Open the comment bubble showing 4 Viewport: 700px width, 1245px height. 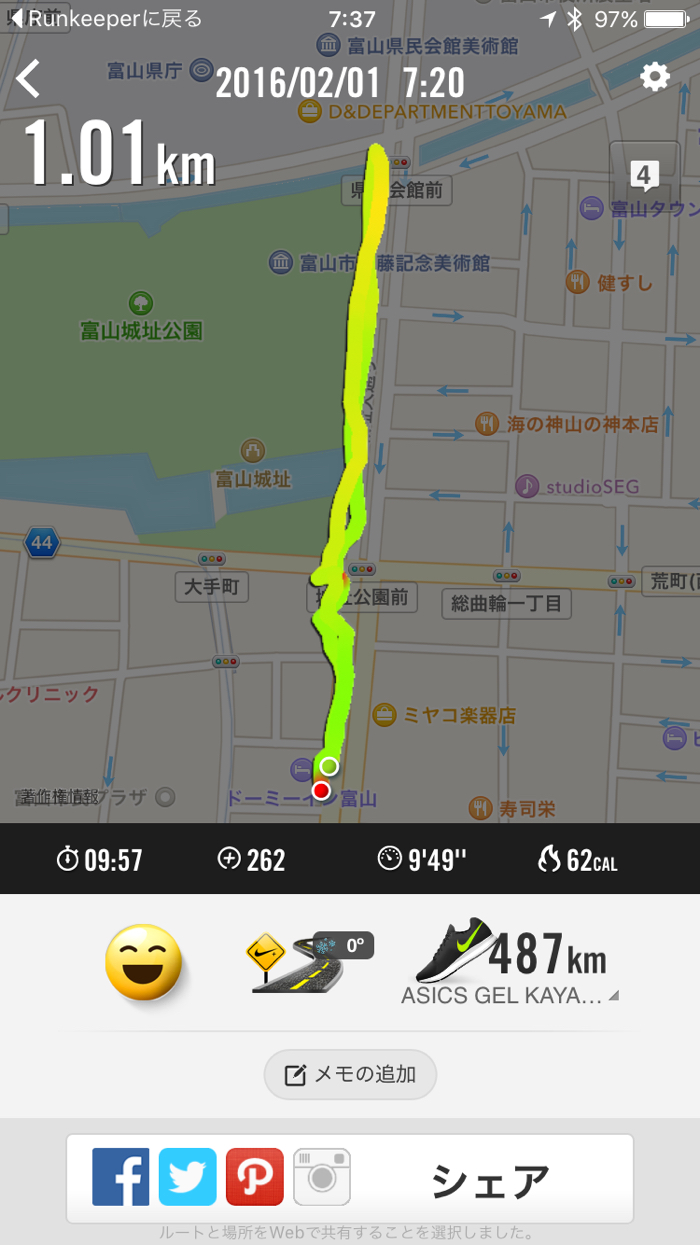click(643, 177)
